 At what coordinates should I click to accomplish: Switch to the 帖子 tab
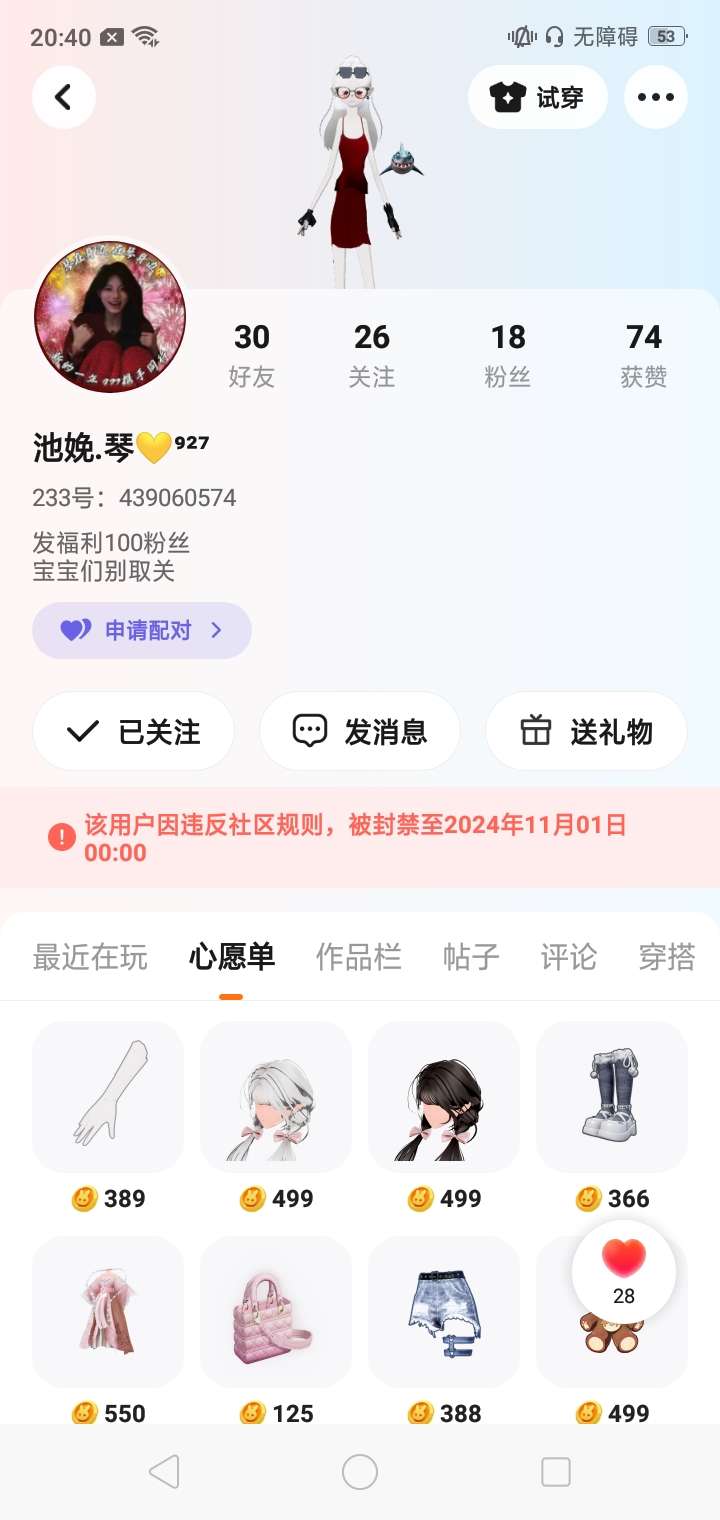click(x=471, y=957)
